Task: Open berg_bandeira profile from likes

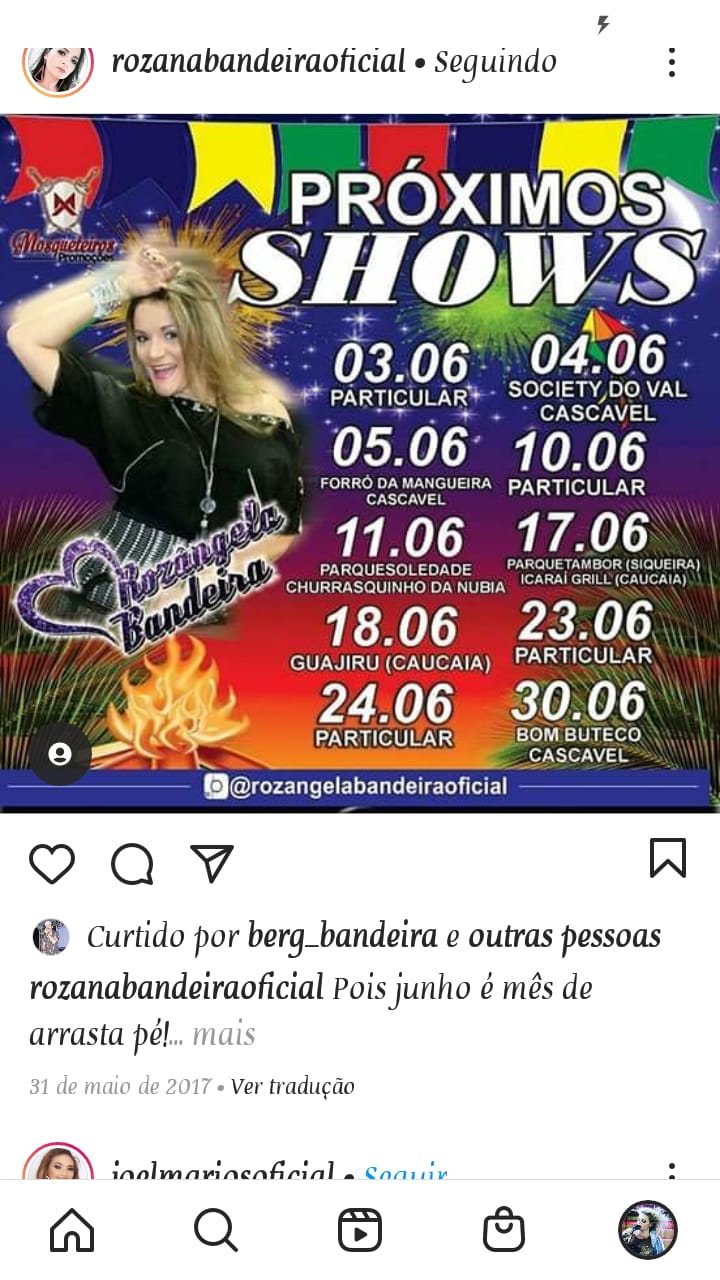Action: pyautogui.click(x=342, y=937)
